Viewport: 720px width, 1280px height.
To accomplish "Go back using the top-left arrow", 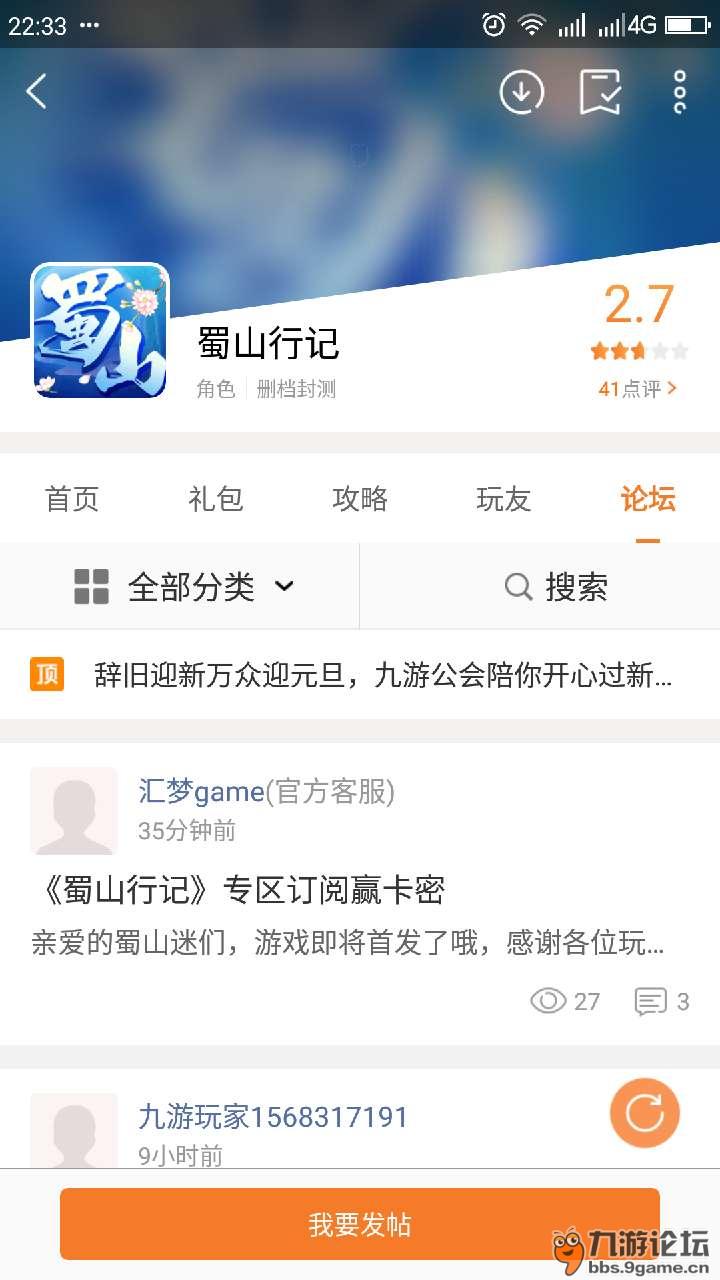I will [x=37, y=92].
